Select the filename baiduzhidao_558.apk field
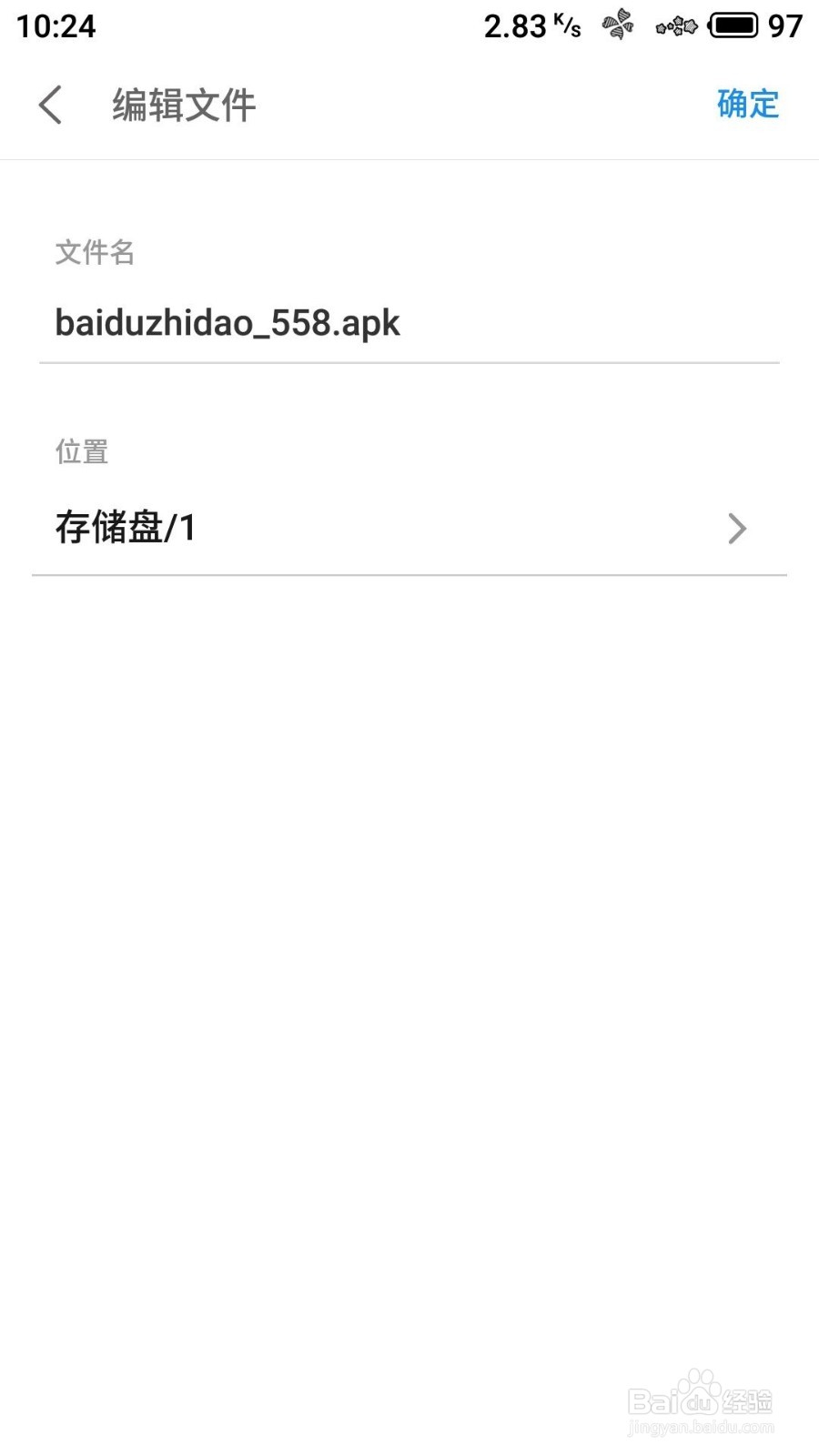Screen dimensions: 819x1456 227,323
